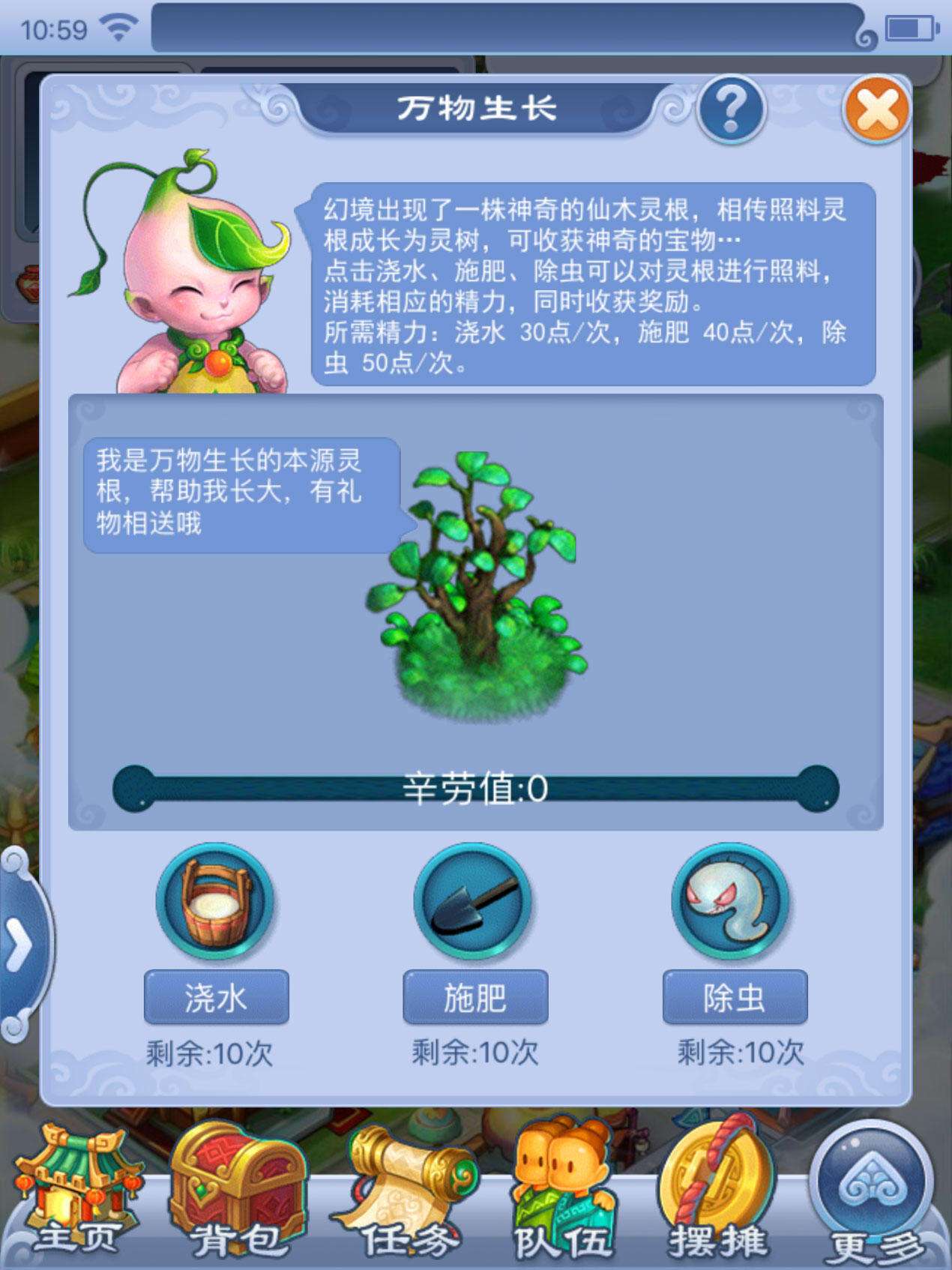Open the question mark help
This screenshot has height=1270, width=952.
pyautogui.click(x=731, y=110)
